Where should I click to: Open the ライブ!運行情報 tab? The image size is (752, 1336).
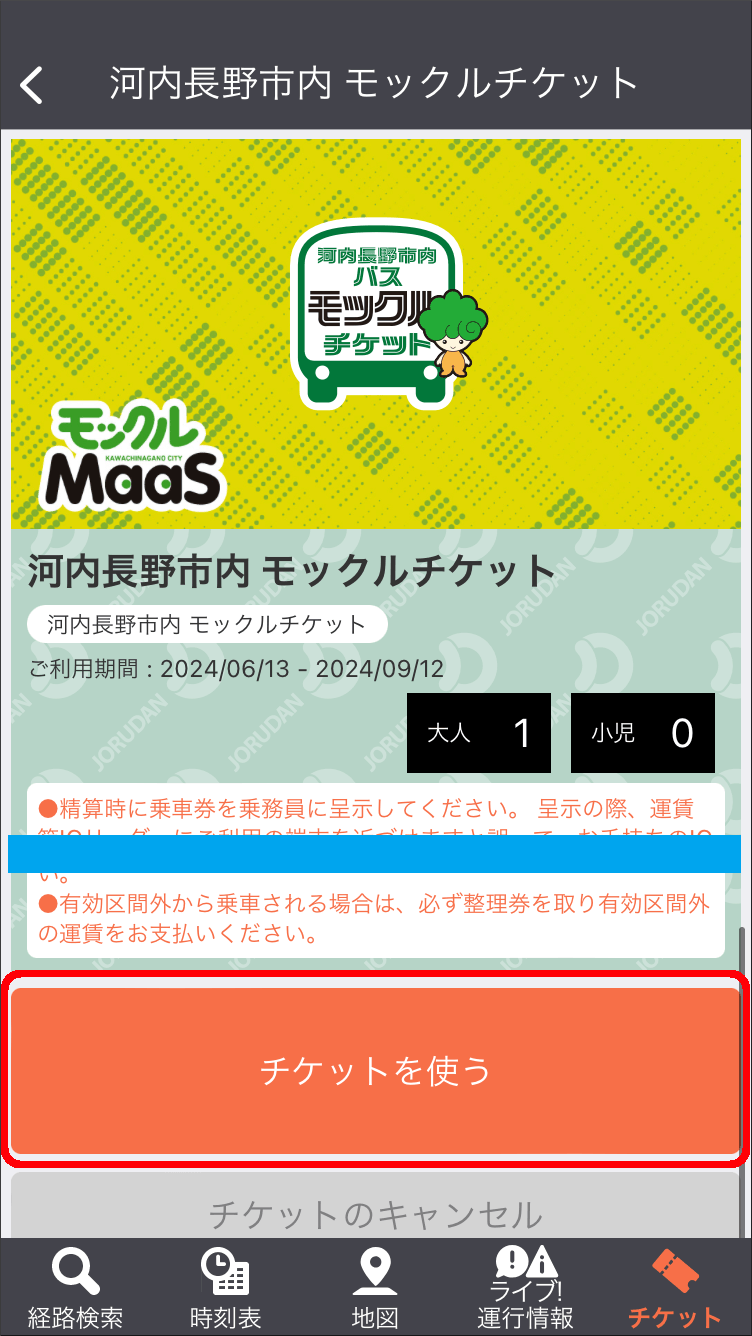pos(525,1288)
